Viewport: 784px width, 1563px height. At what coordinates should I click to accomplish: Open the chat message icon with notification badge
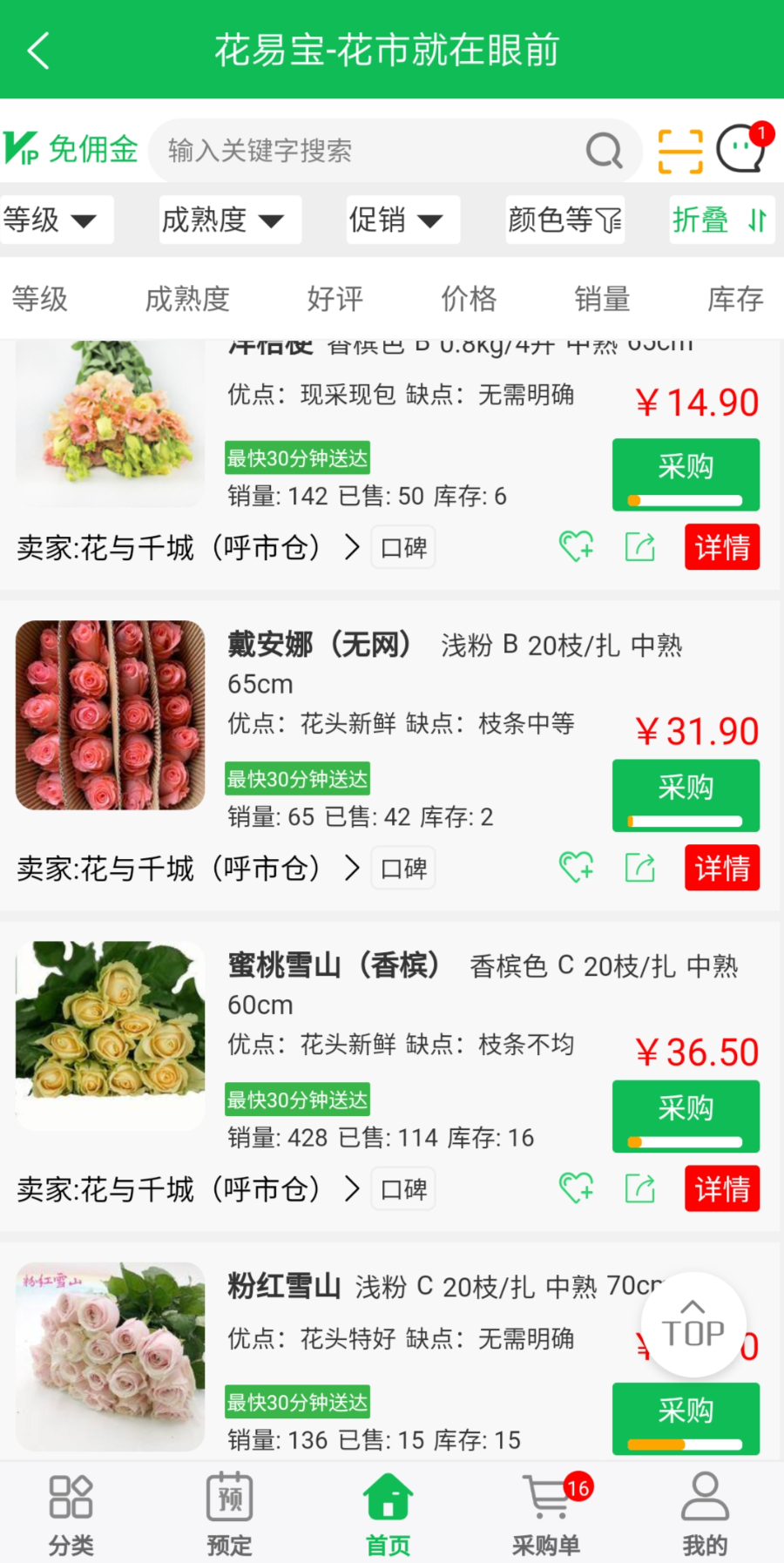pyautogui.click(x=740, y=150)
